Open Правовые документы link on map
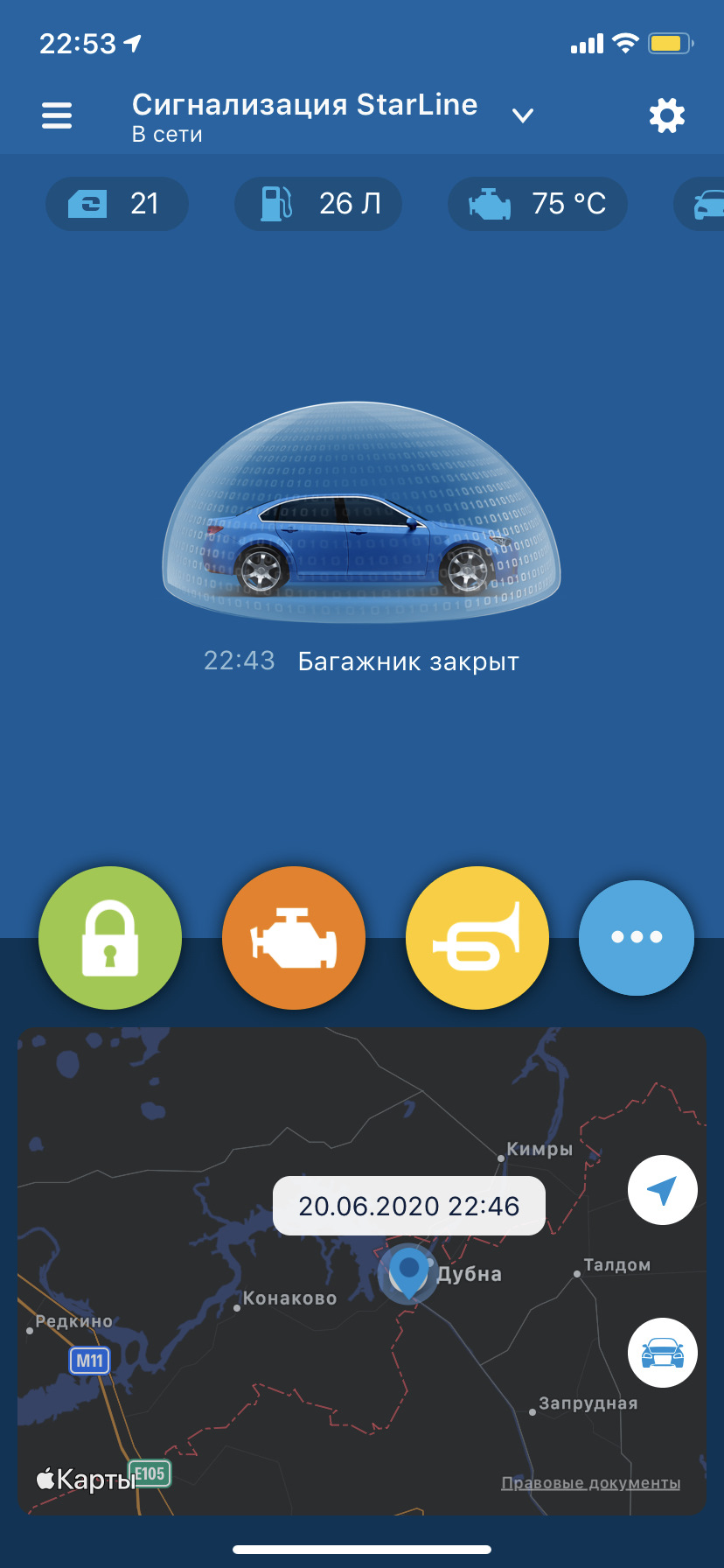The image size is (724, 1568). point(591,1483)
